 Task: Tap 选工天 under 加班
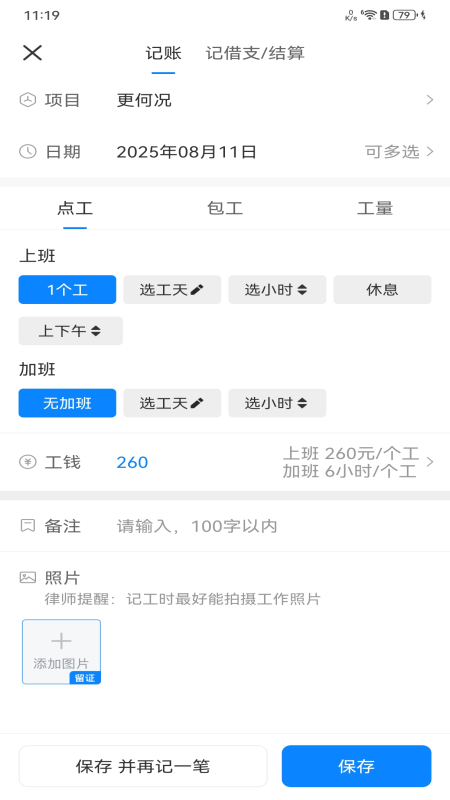pyautogui.click(x=172, y=403)
